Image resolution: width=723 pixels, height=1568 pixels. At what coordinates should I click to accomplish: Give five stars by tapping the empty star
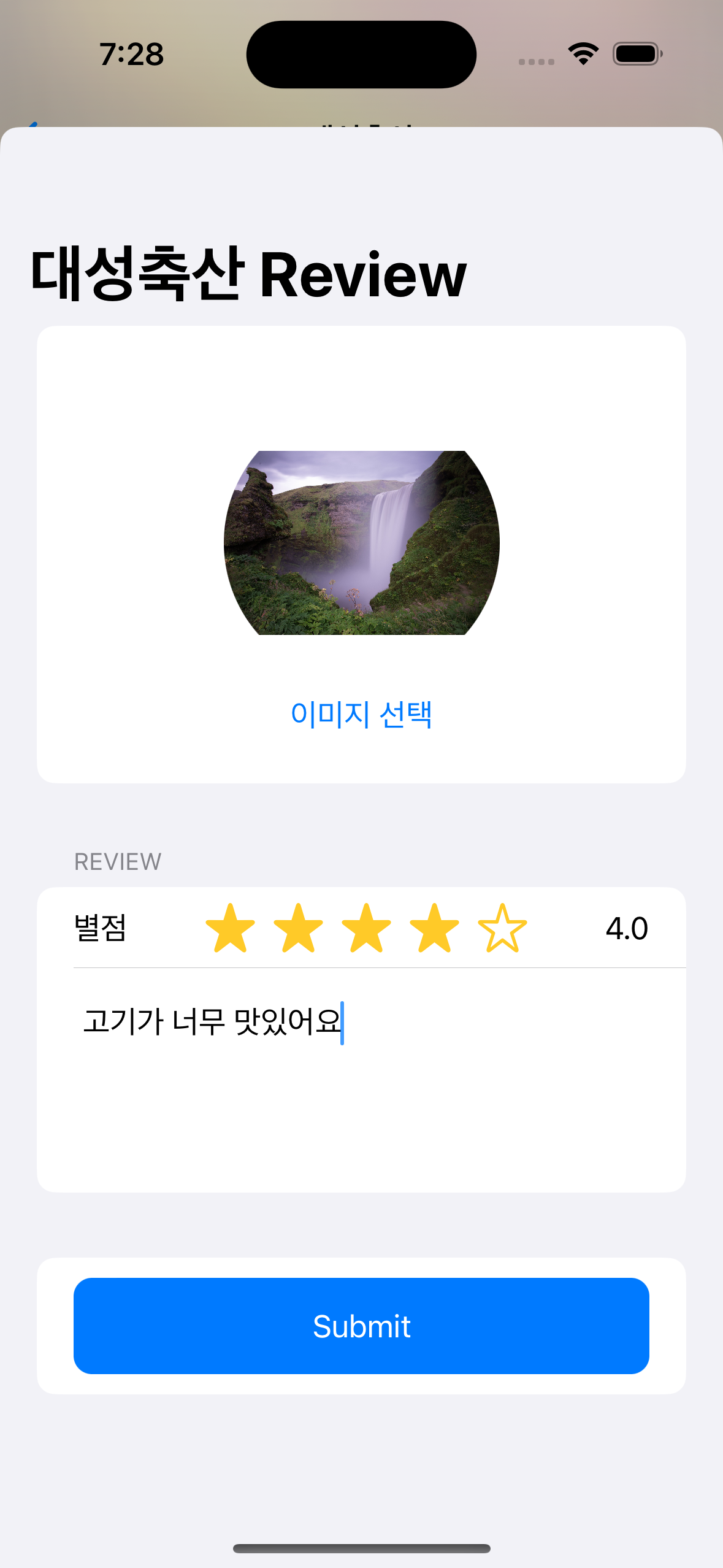coord(502,928)
